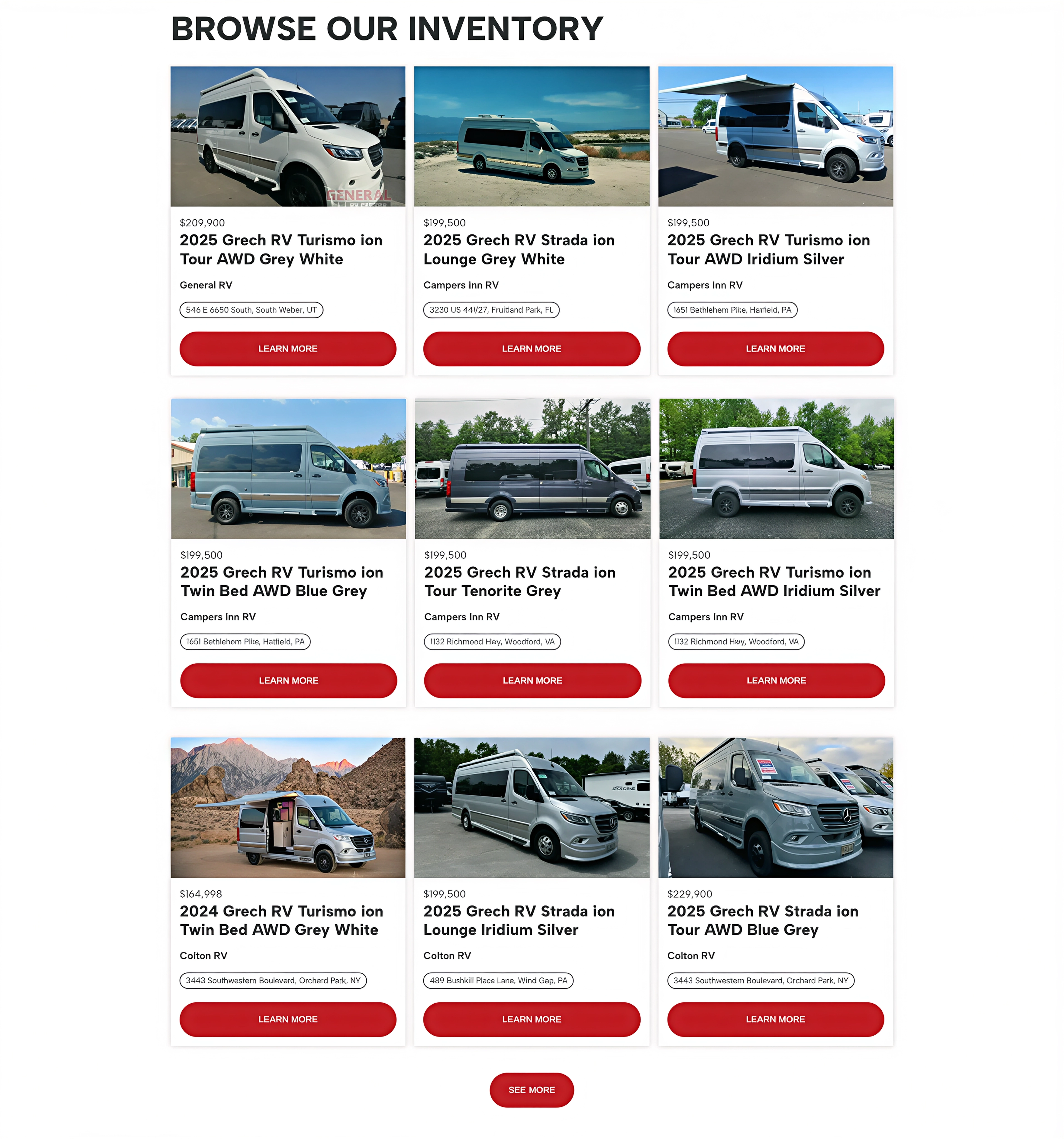The width and height of the screenshot is (1064, 1139).
Task: Tap the South Weber, UT address chip
Action: pyautogui.click(x=251, y=310)
